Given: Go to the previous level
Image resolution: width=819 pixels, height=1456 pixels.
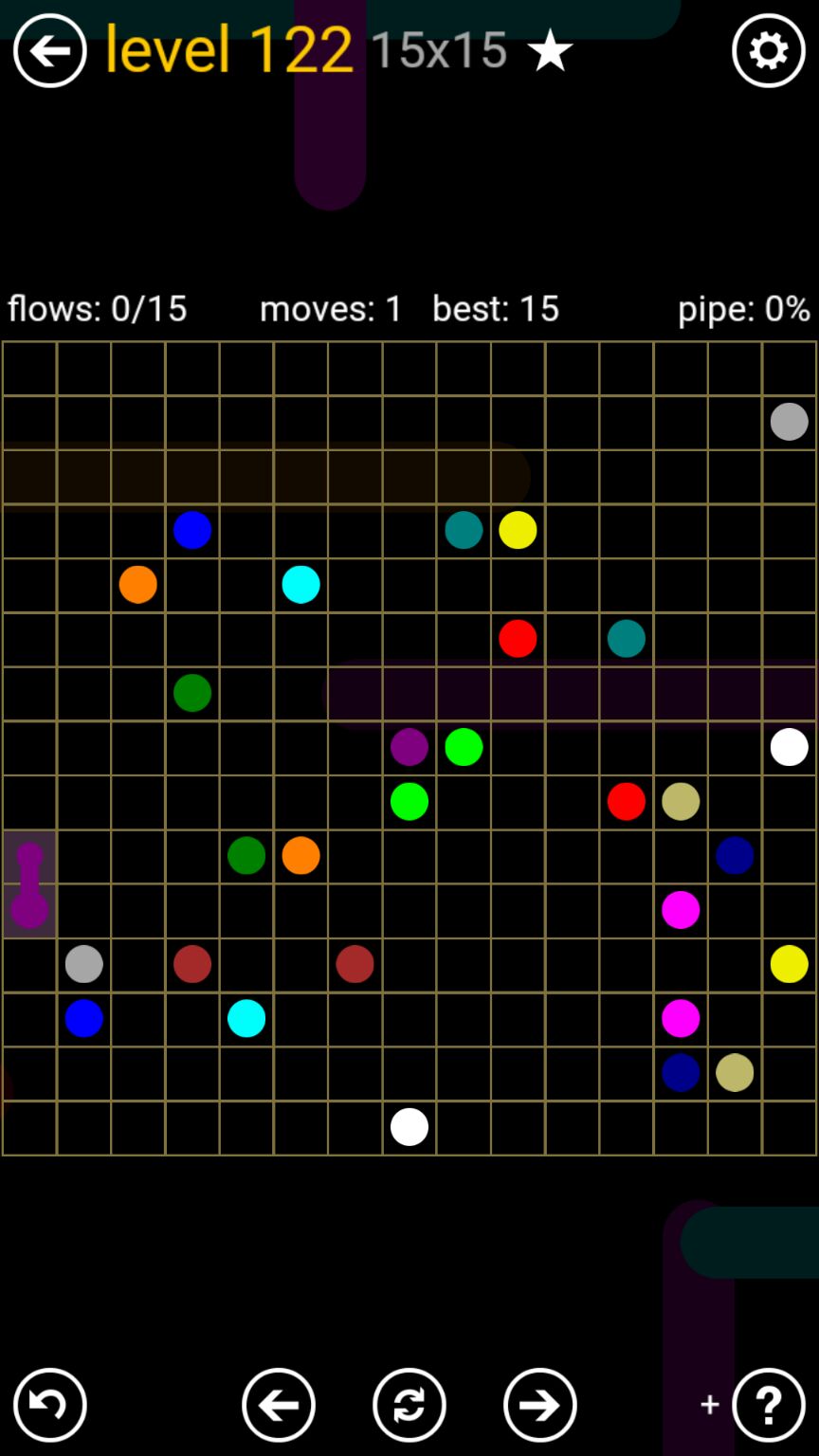Looking at the screenshot, I should point(279,1405).
